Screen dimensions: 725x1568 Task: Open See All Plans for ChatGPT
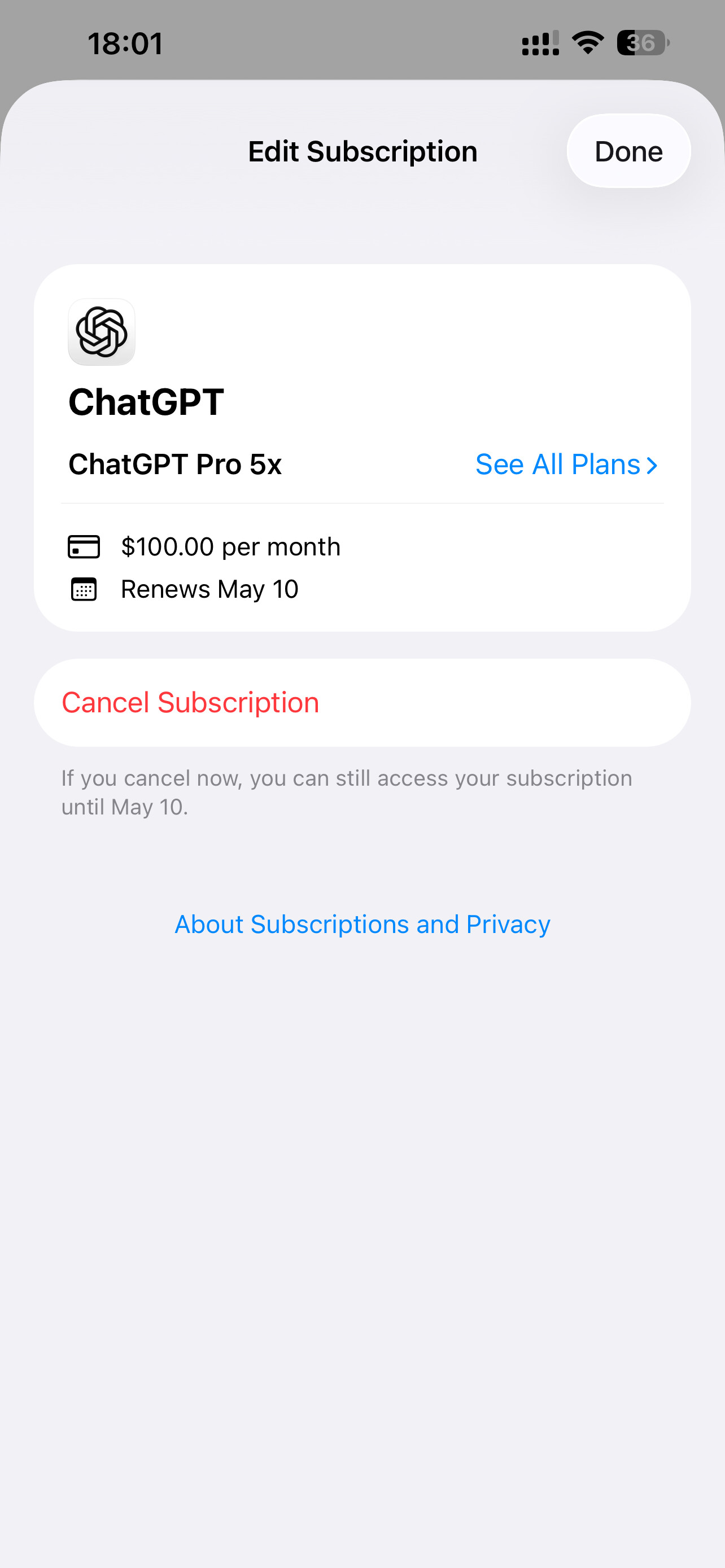click(566, 465)
